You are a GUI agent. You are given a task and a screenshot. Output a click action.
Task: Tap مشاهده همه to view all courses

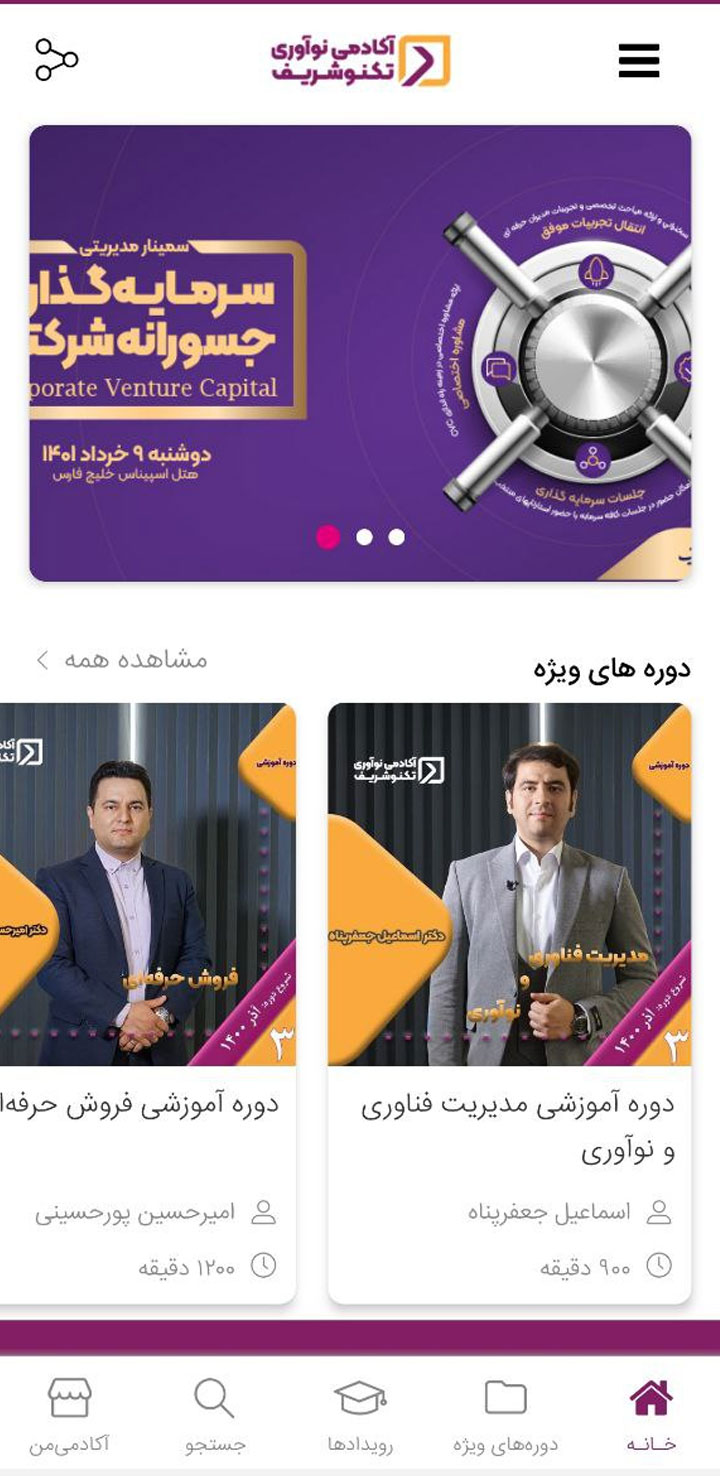[x=122, y=660]
